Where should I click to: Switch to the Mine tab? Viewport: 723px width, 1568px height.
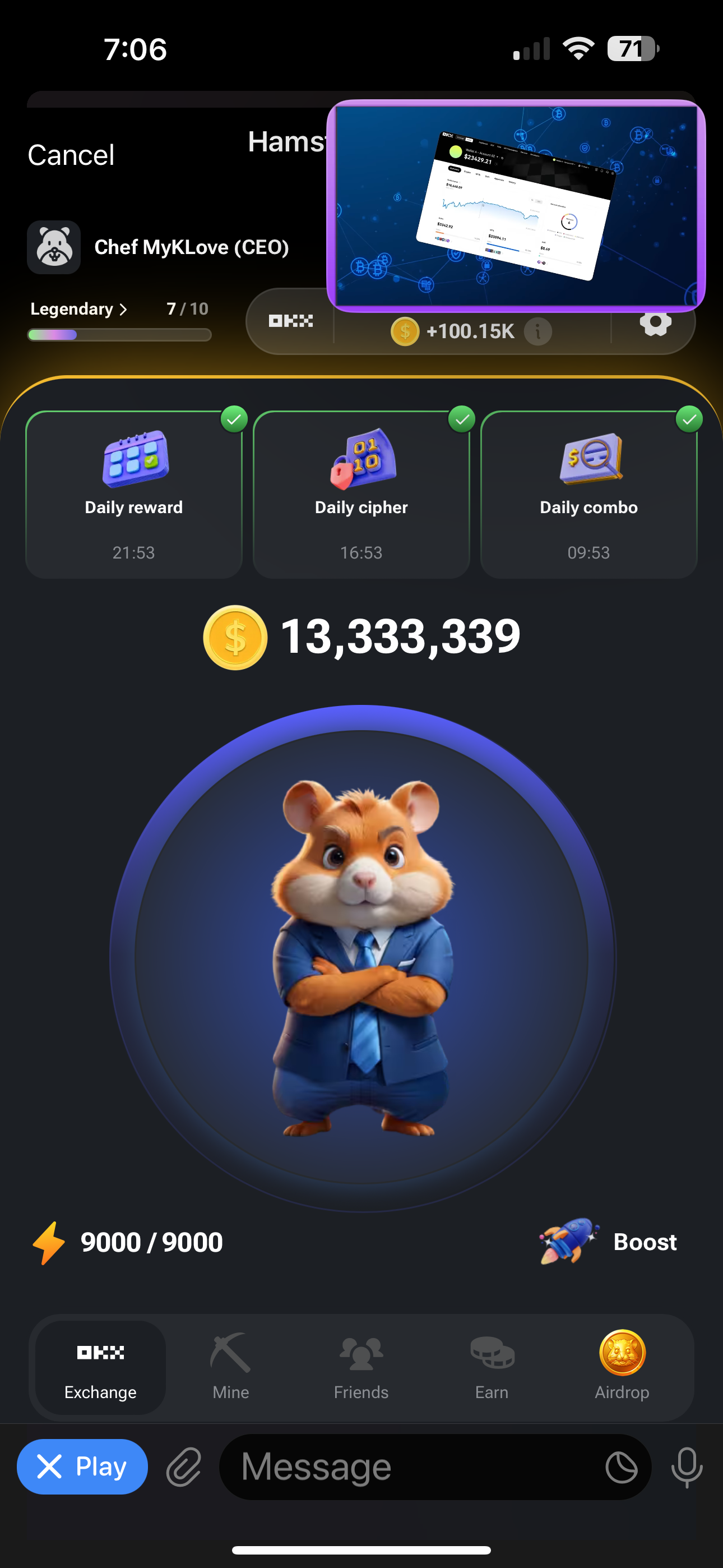(231, 1367)
